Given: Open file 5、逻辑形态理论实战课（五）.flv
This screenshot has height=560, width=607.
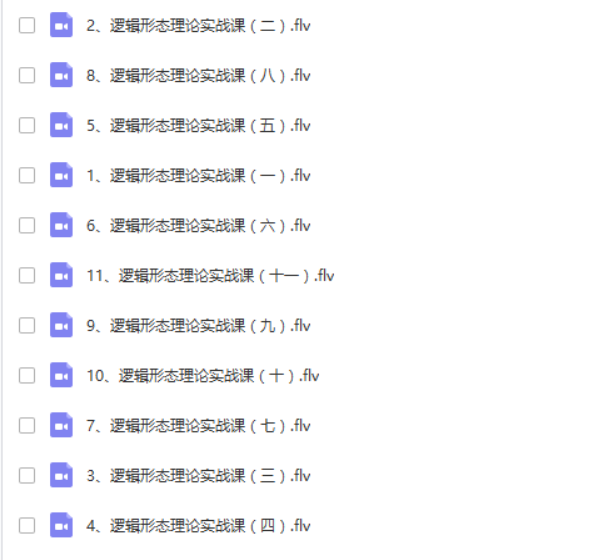Looking at the screenshot, I should pos(198,126).
